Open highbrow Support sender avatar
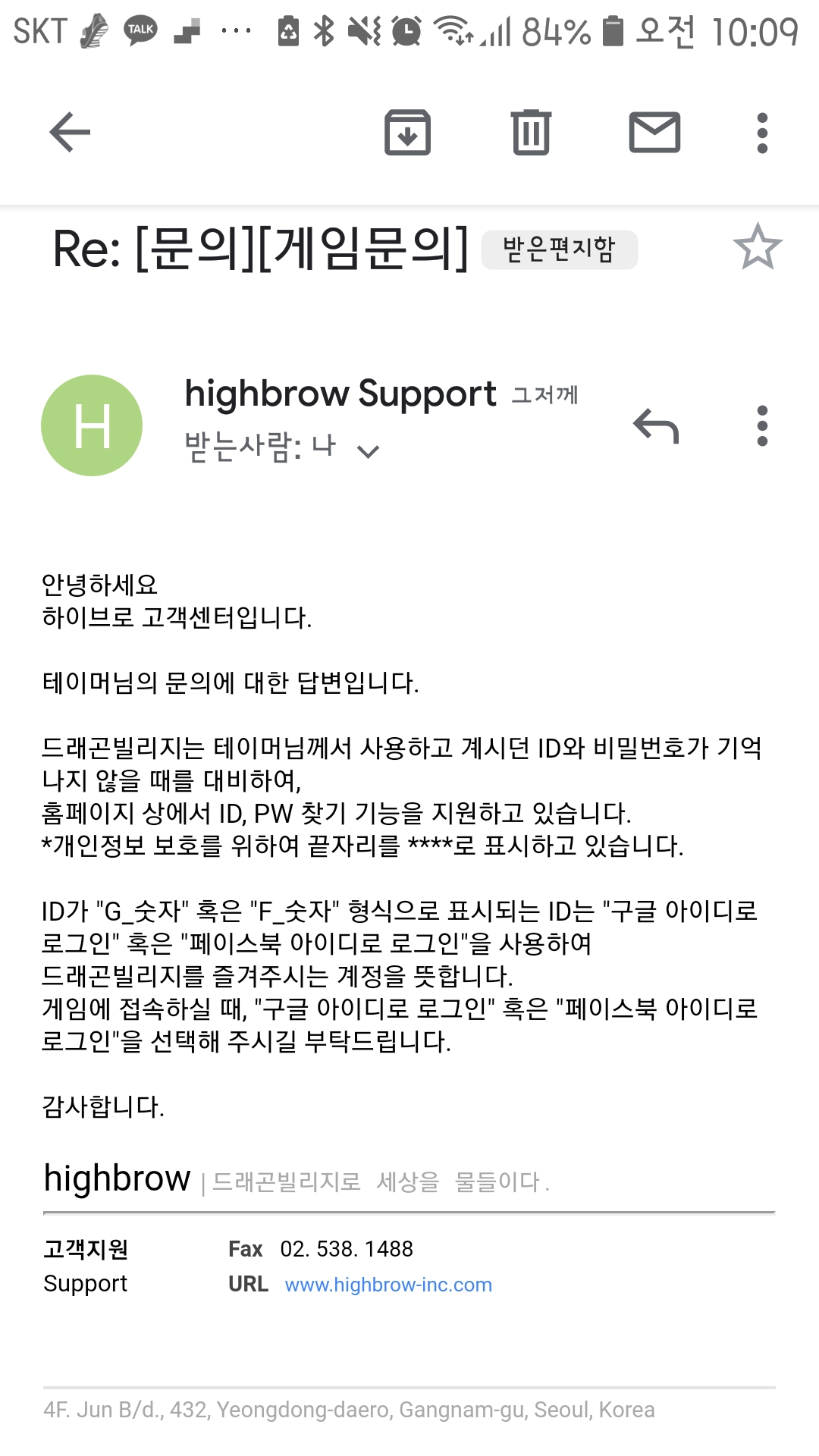The height and width of the screenshot is (1456, 819). click(92, 425)
